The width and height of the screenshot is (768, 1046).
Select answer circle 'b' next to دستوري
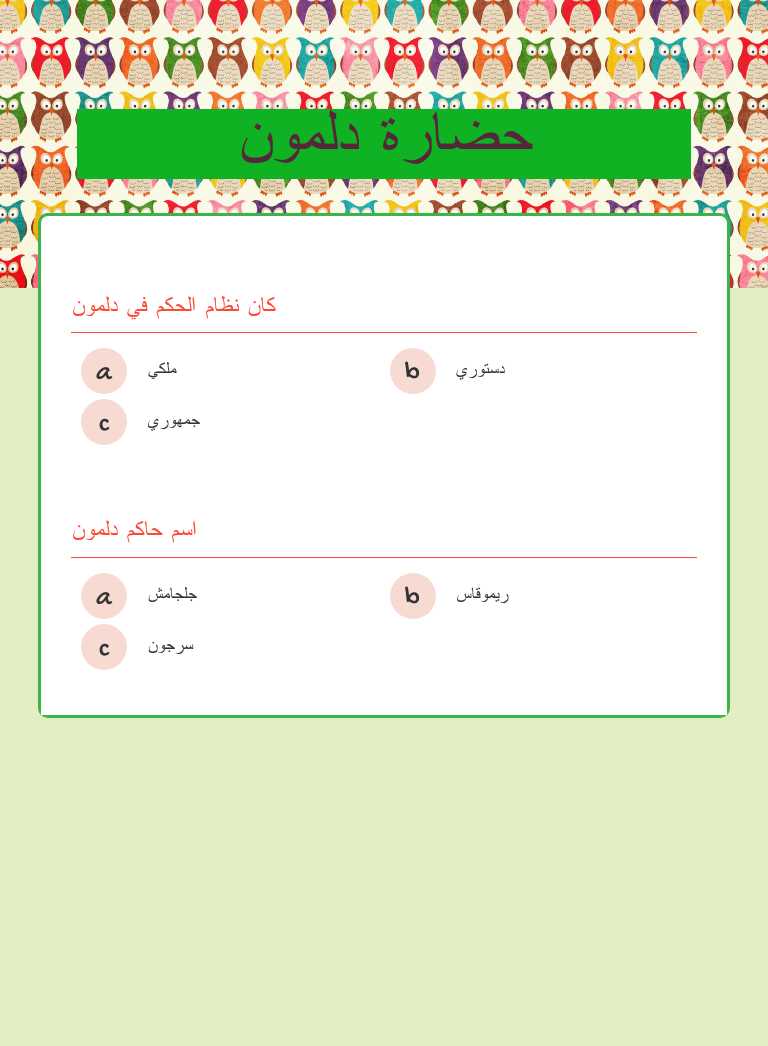(413, 371)
